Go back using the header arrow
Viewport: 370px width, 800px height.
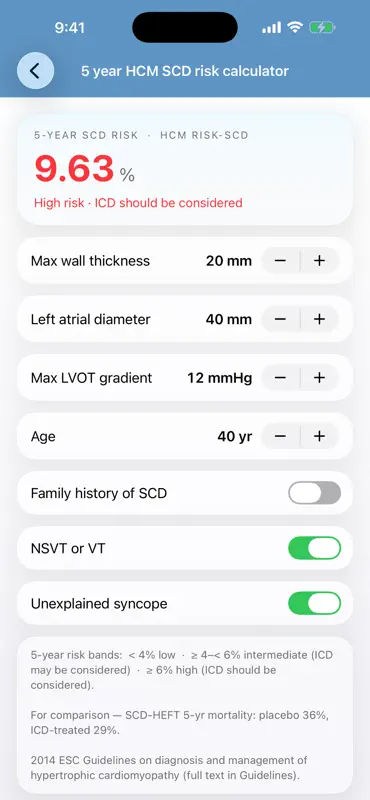point(35,71)
